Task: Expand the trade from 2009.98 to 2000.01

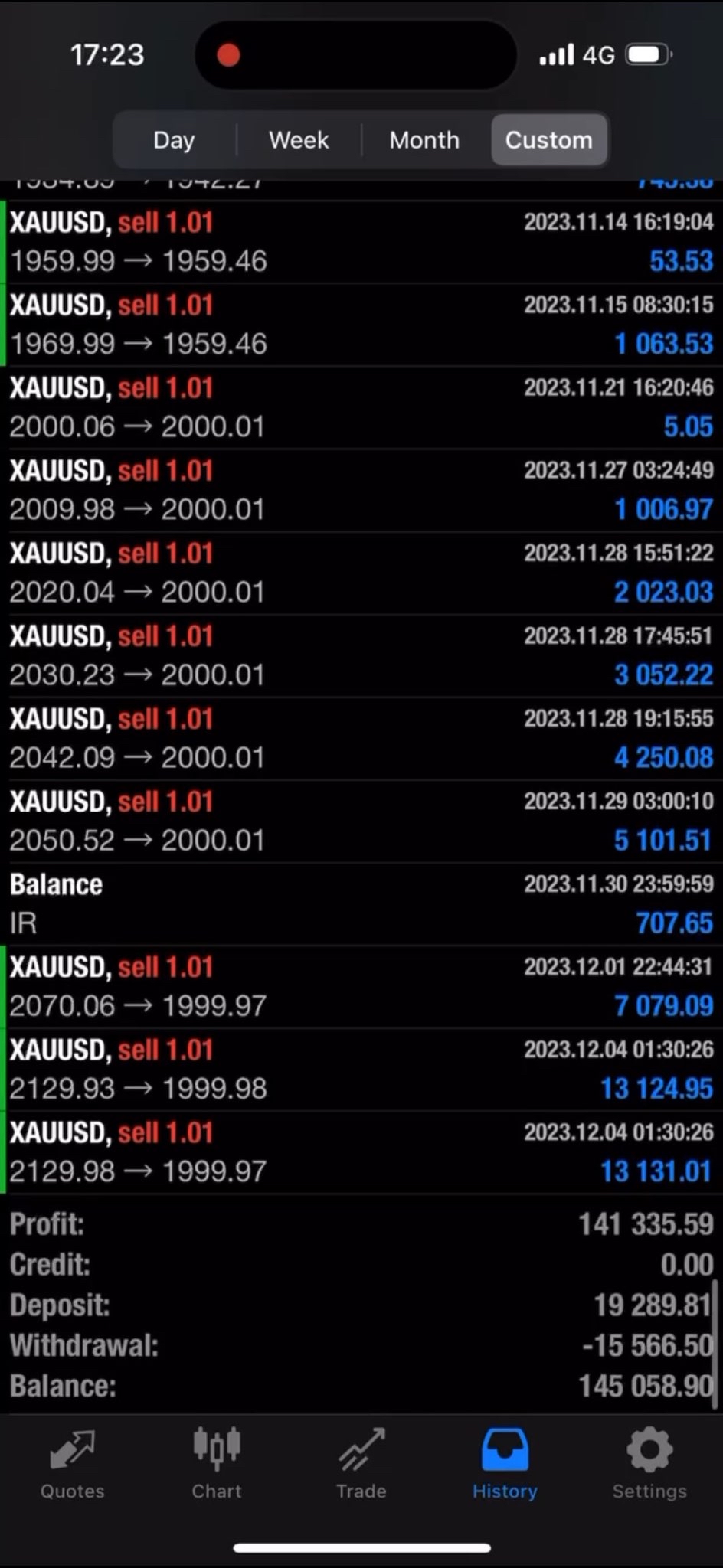Action: click(361, 490)
